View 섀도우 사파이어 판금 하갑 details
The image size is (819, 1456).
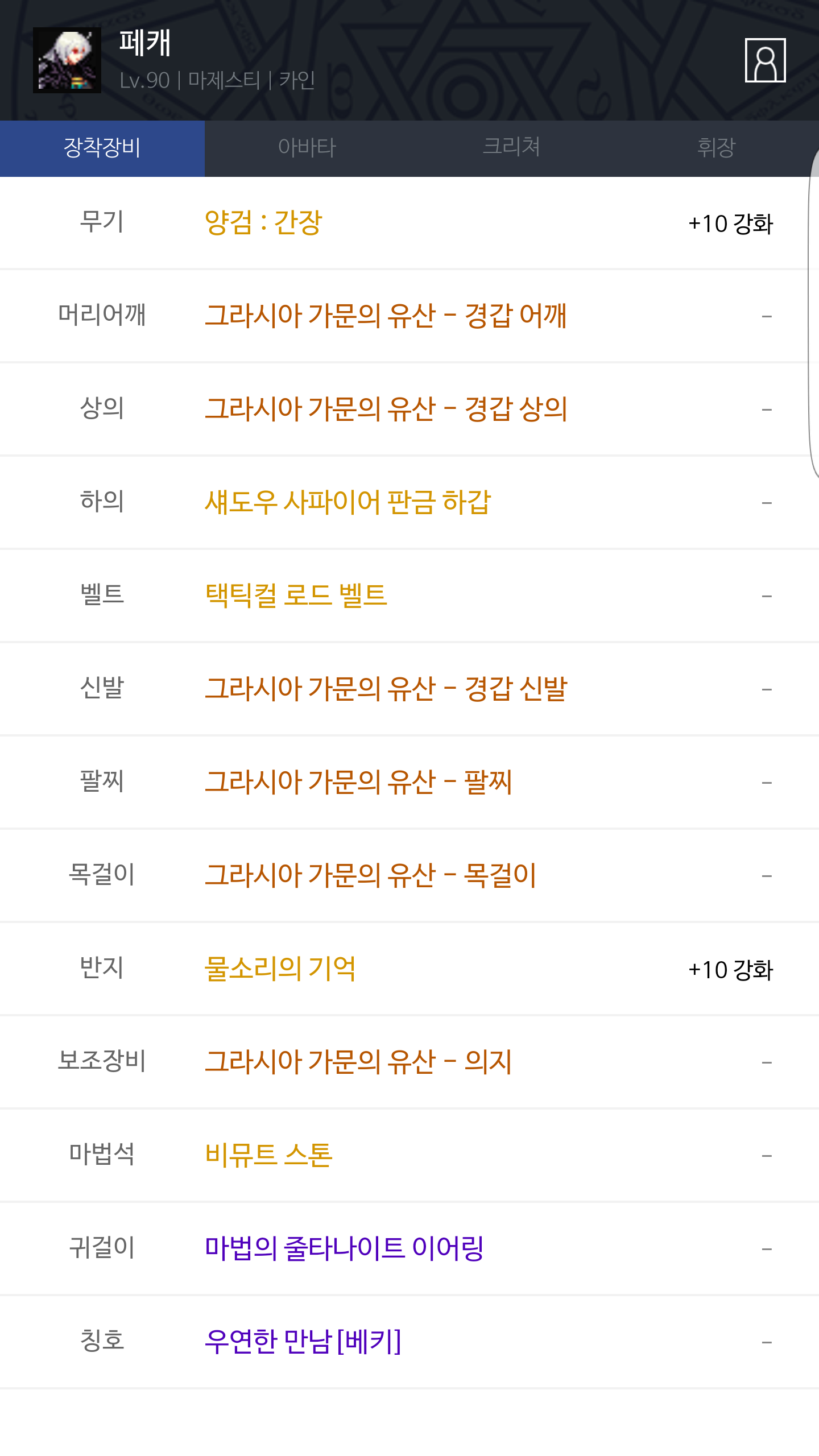click(x=348, y=502)
